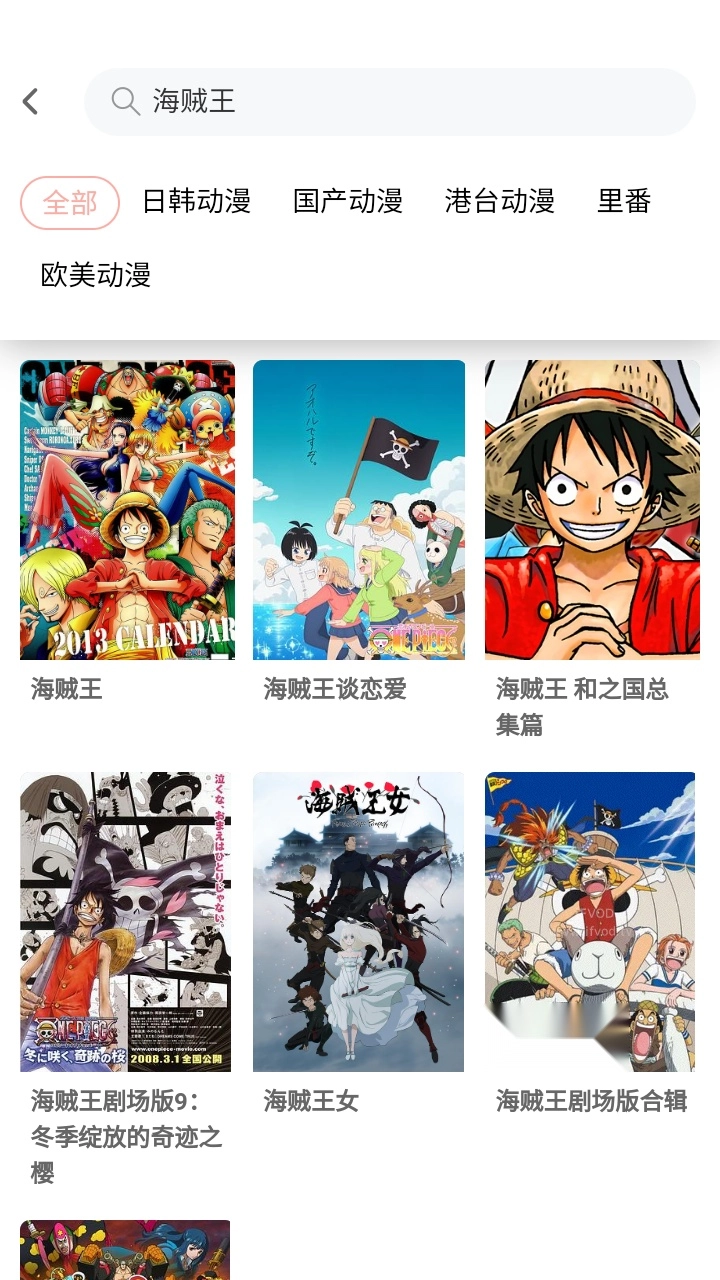
Task: Open the 海贼王 anime result
Action: pyautogui.click(x=128, y=510)
